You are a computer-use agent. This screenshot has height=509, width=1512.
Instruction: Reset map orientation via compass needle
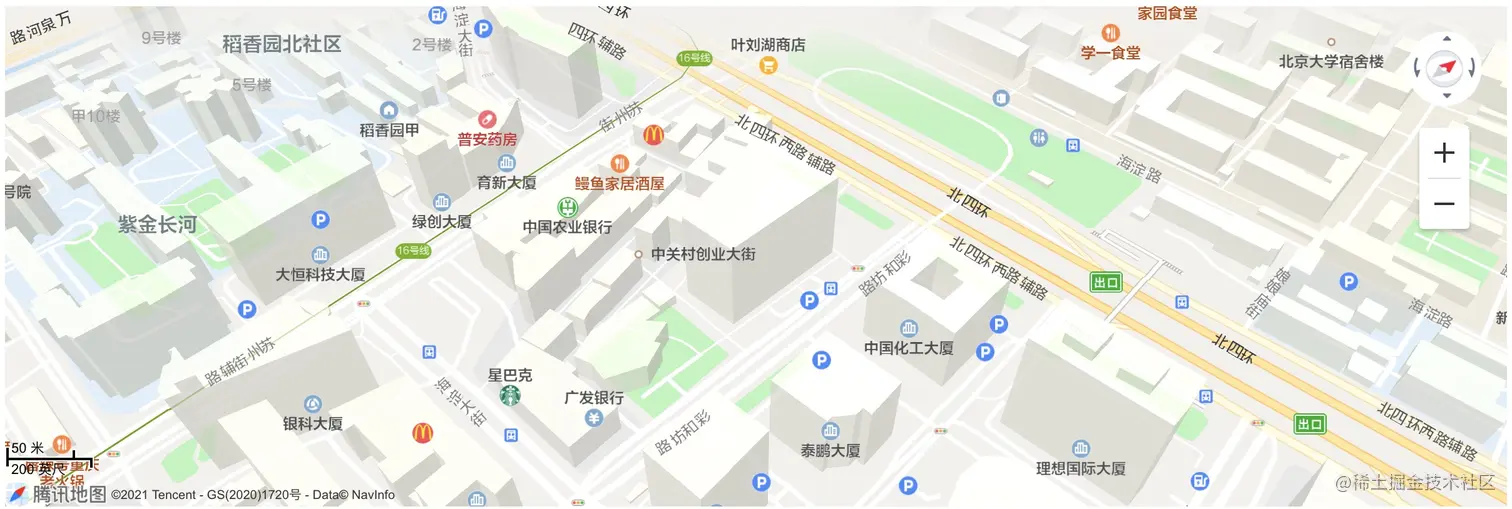pyautogui.click(x=1446, y=68)
